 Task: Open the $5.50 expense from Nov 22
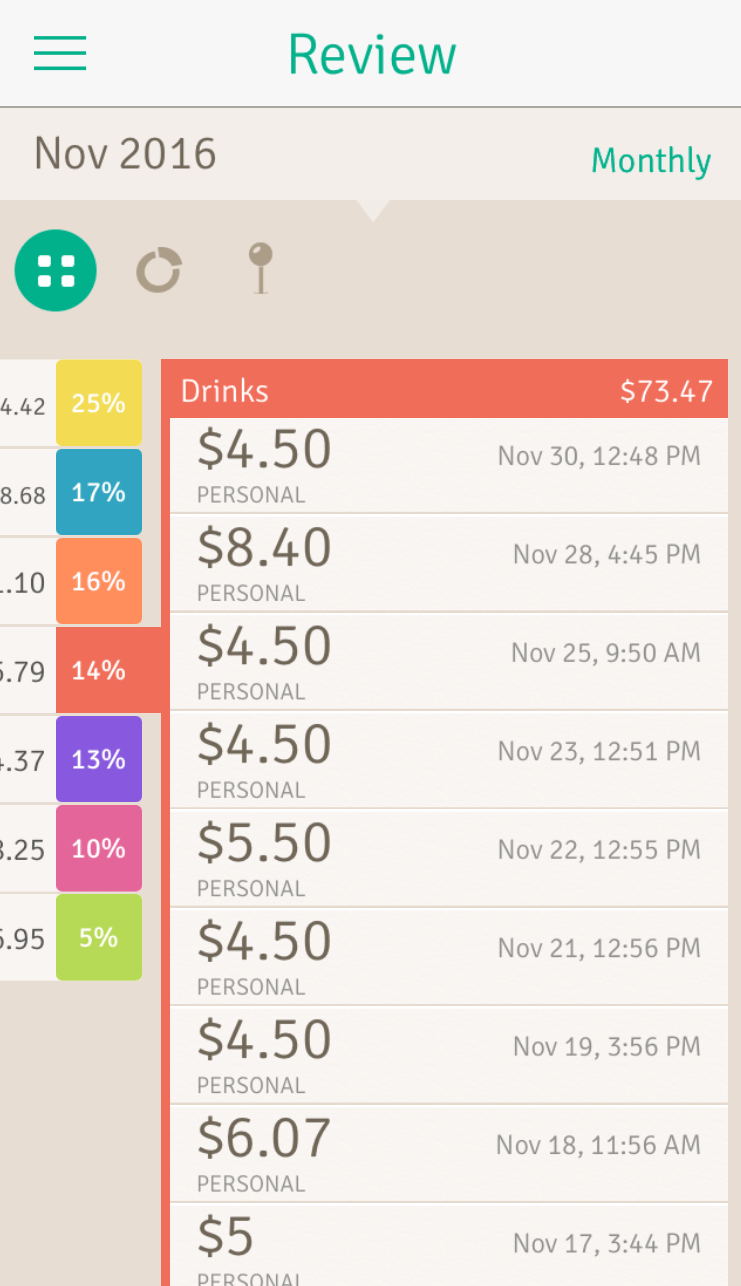coord(449,858)
